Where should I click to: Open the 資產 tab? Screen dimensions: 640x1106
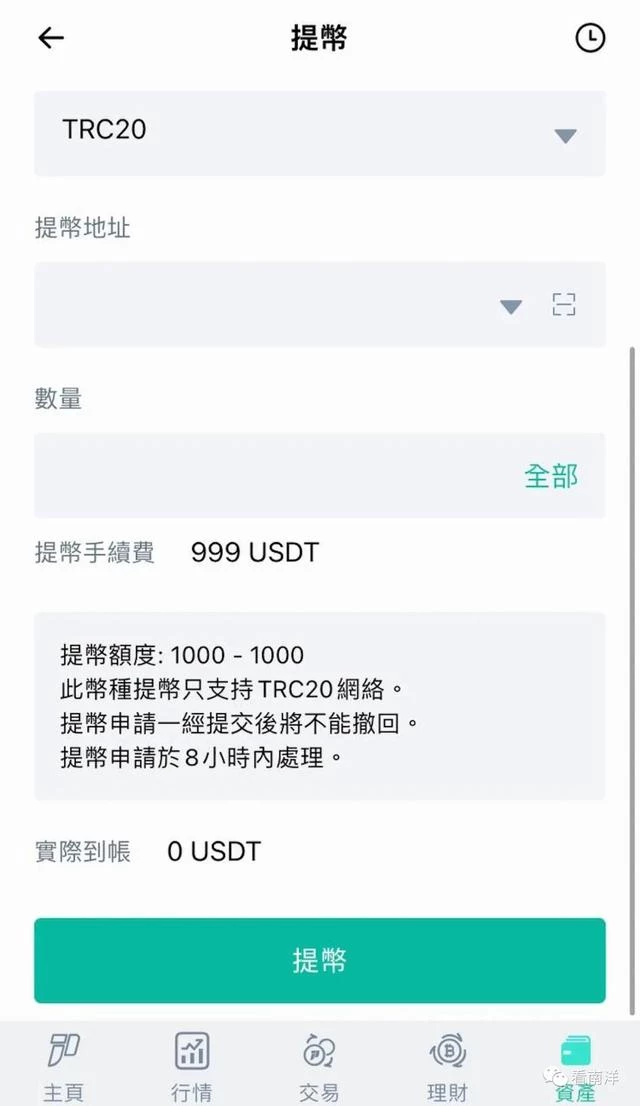[x=575, y=1066]
